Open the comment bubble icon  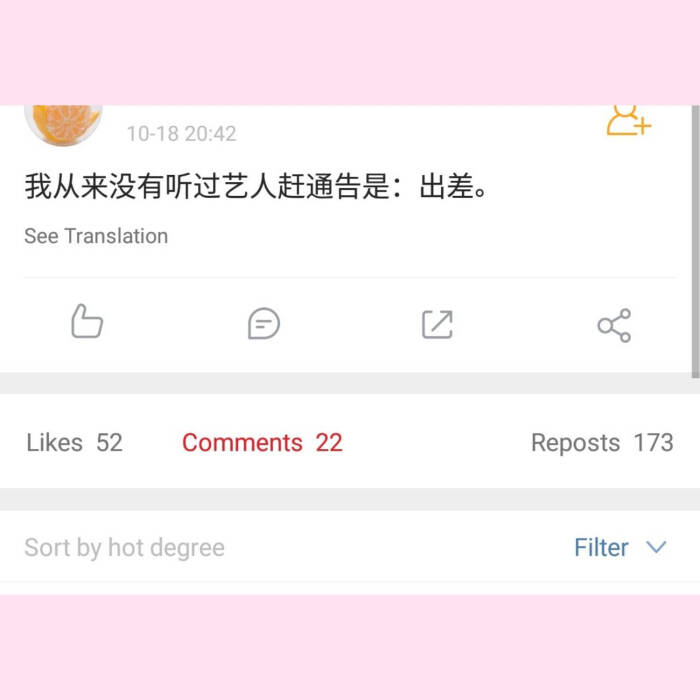tap(263, 324)
